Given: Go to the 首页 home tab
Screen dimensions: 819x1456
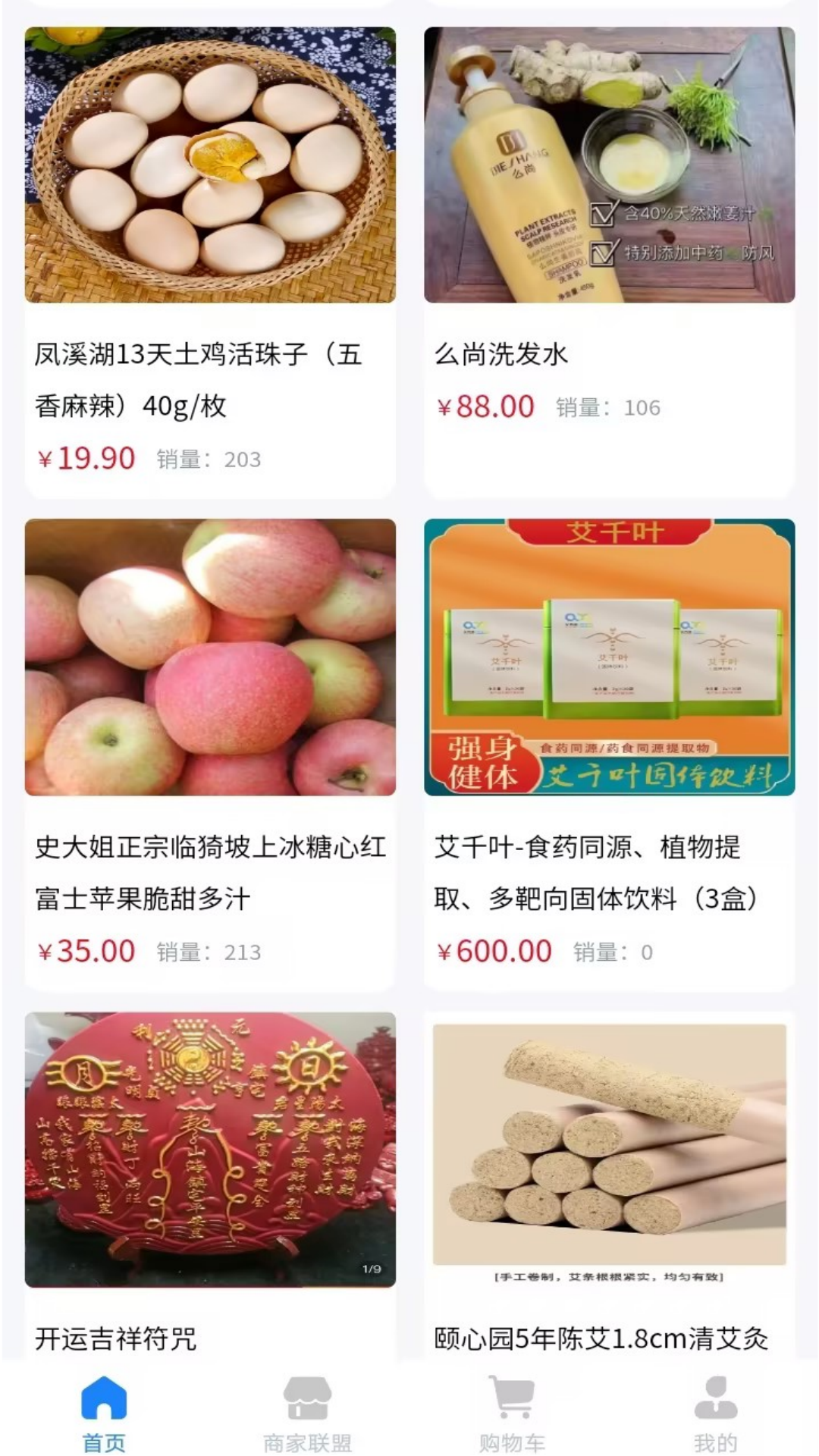Looking at the screenshot, I should tap(104, 1410).
